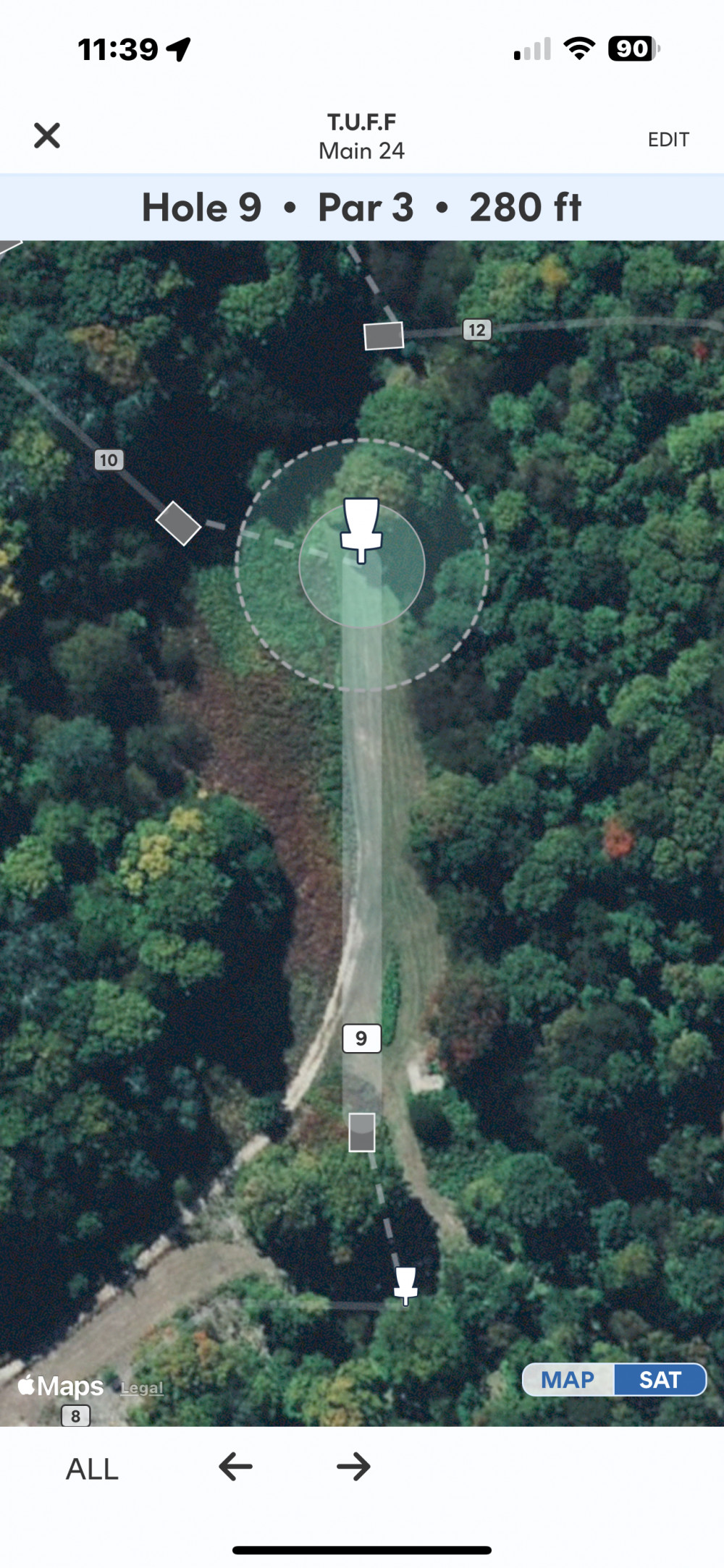Tap the hole 9 tee marker
The width and height of the screenshot is (724, 1568).
tap(361, 1038)
